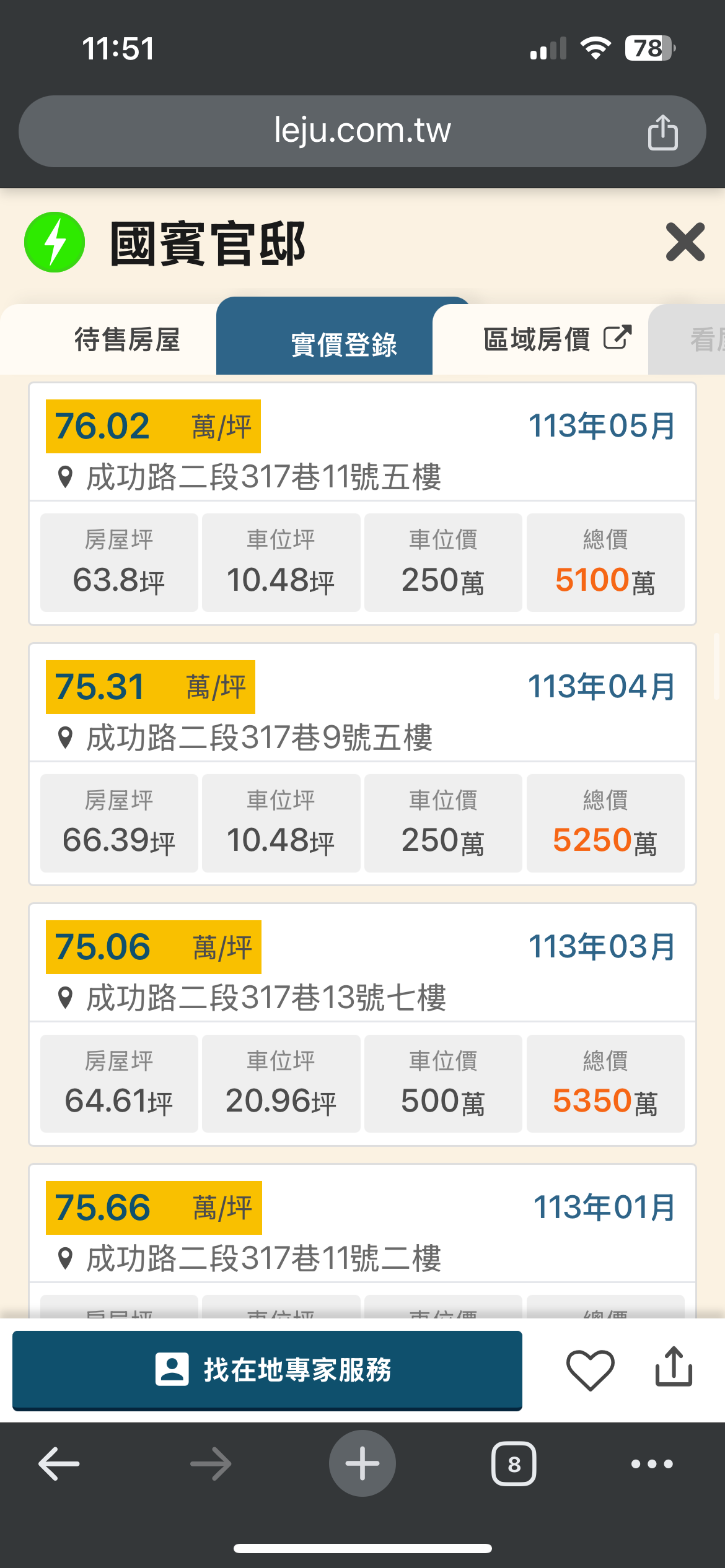Open the 區域房價 external link tab
This screenshot has height=1568, width=725.
pyautogui.click(x=556, y=339)
